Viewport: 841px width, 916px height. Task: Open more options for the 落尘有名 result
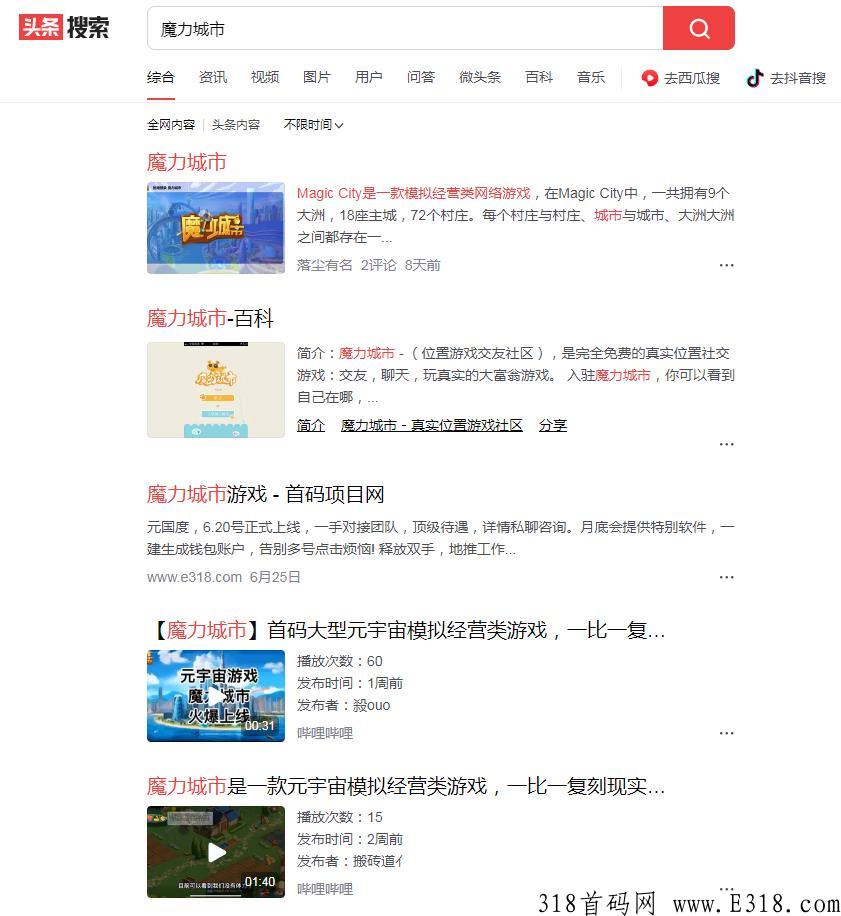click(727, 265)
